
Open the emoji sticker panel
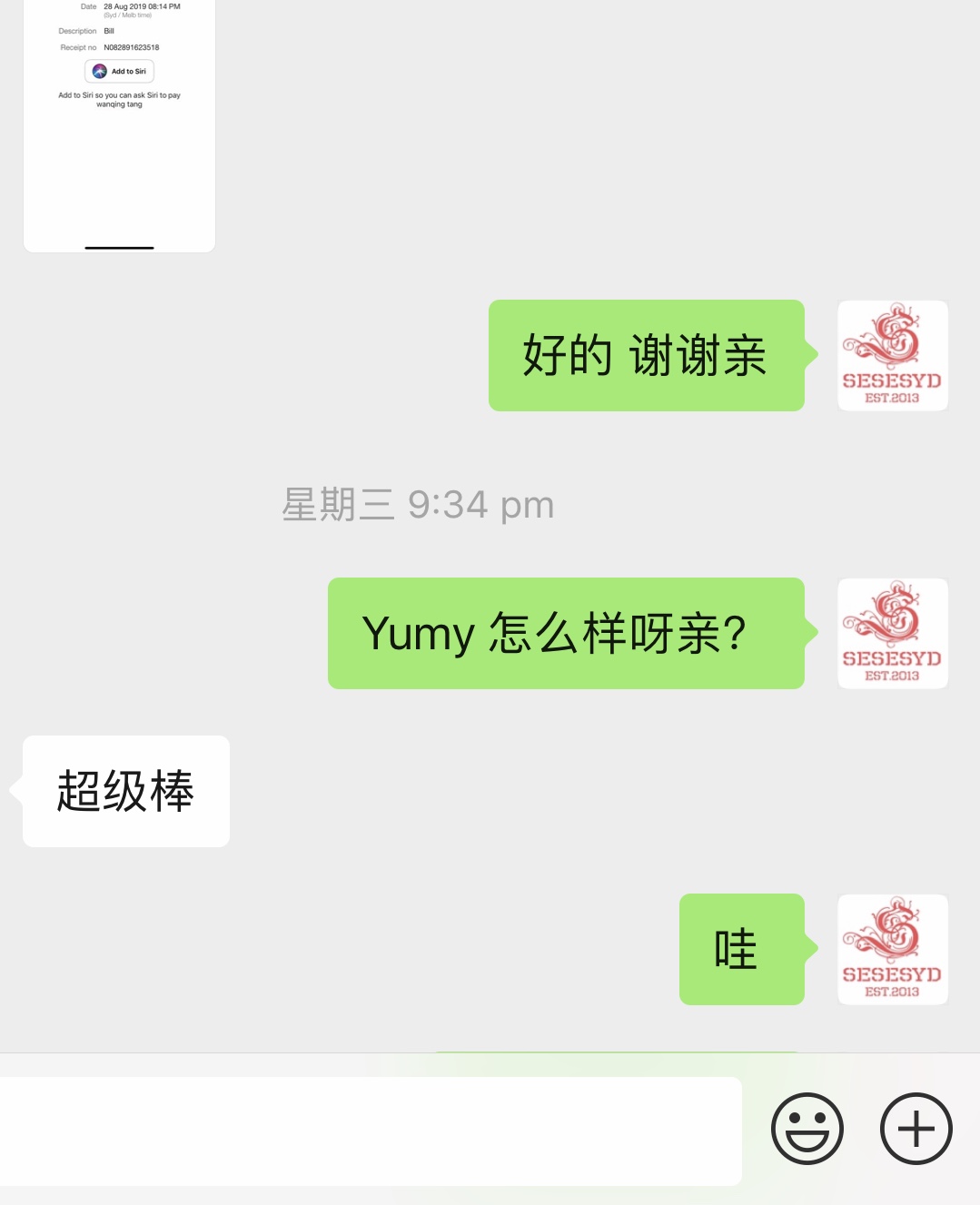[x=807, y=1129]
